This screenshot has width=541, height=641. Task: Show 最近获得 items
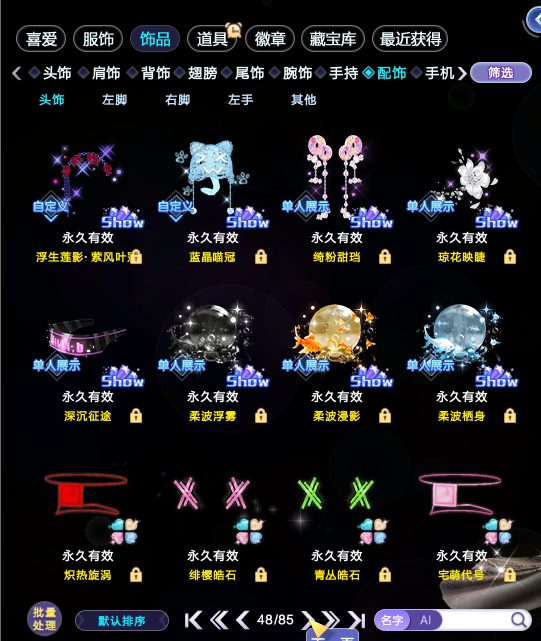[410, 39]
